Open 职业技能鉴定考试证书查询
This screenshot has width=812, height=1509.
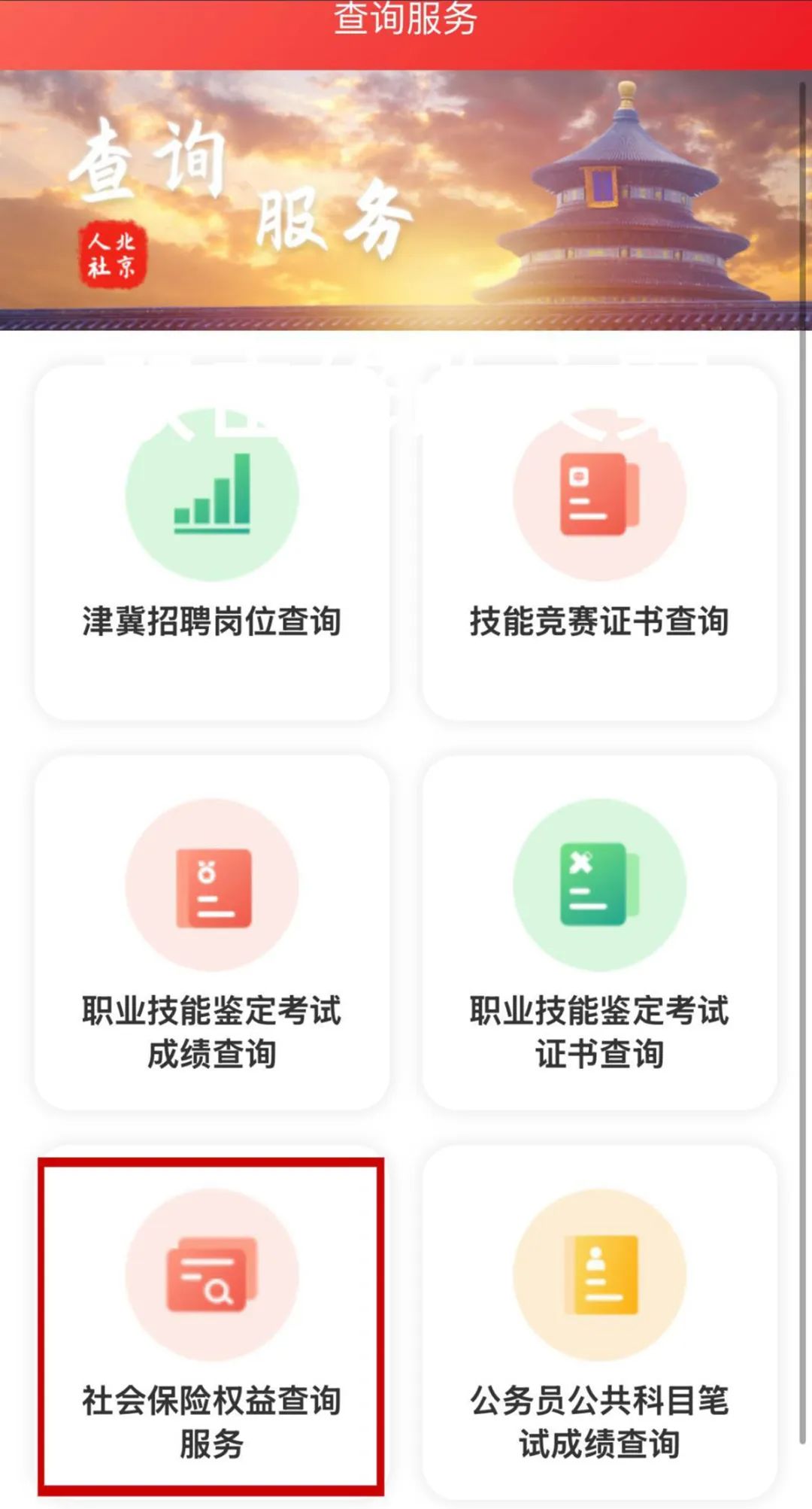[x=599, y=933]
